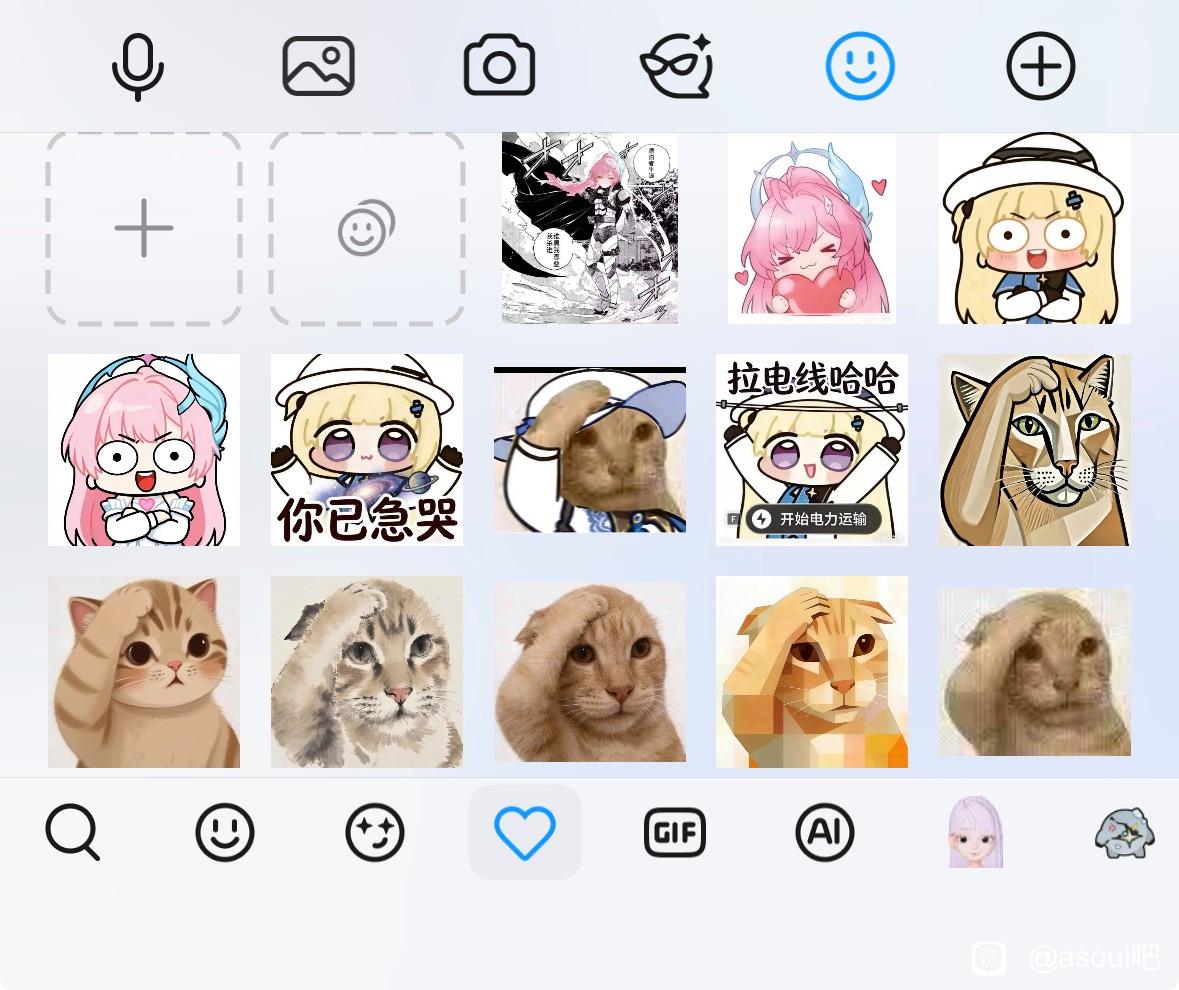Open the stacked smiley sticker tile
The height and width of the screenshot is (990, 1179).
367,229
